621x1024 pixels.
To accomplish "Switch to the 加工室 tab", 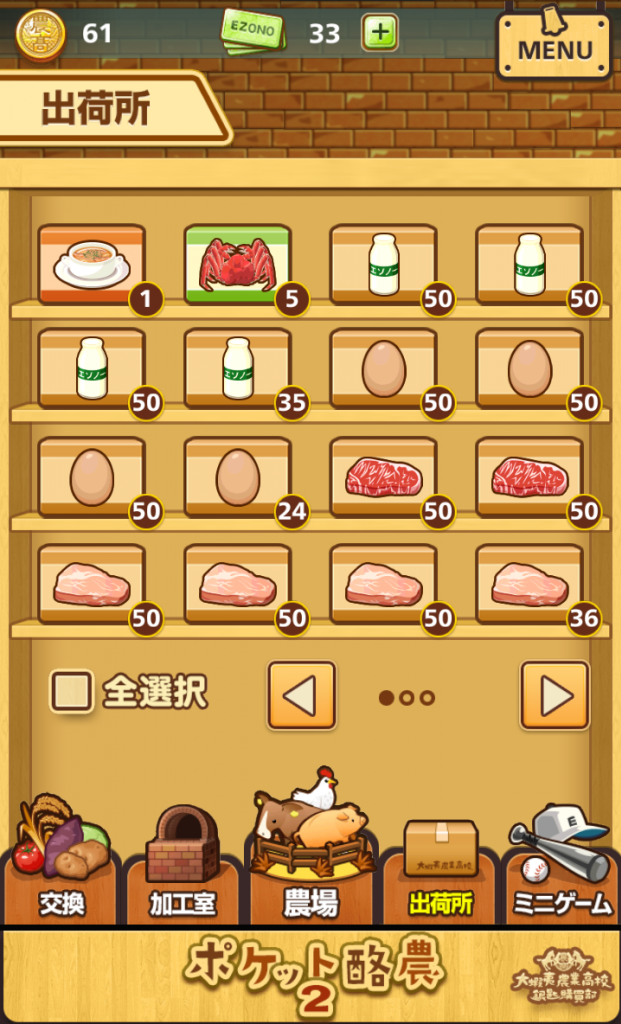I will point(183,870).
